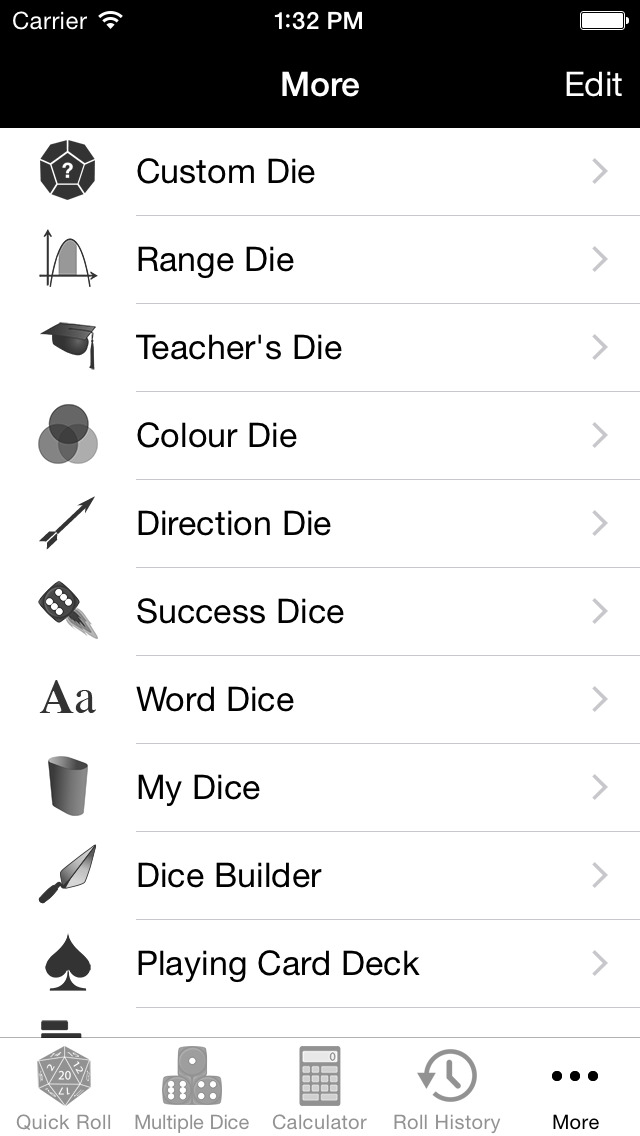The width and height of the screenshot is (640, 1136).
Task: Switch to the Multiple Dice tab
Action: [x=192, y=1087]
